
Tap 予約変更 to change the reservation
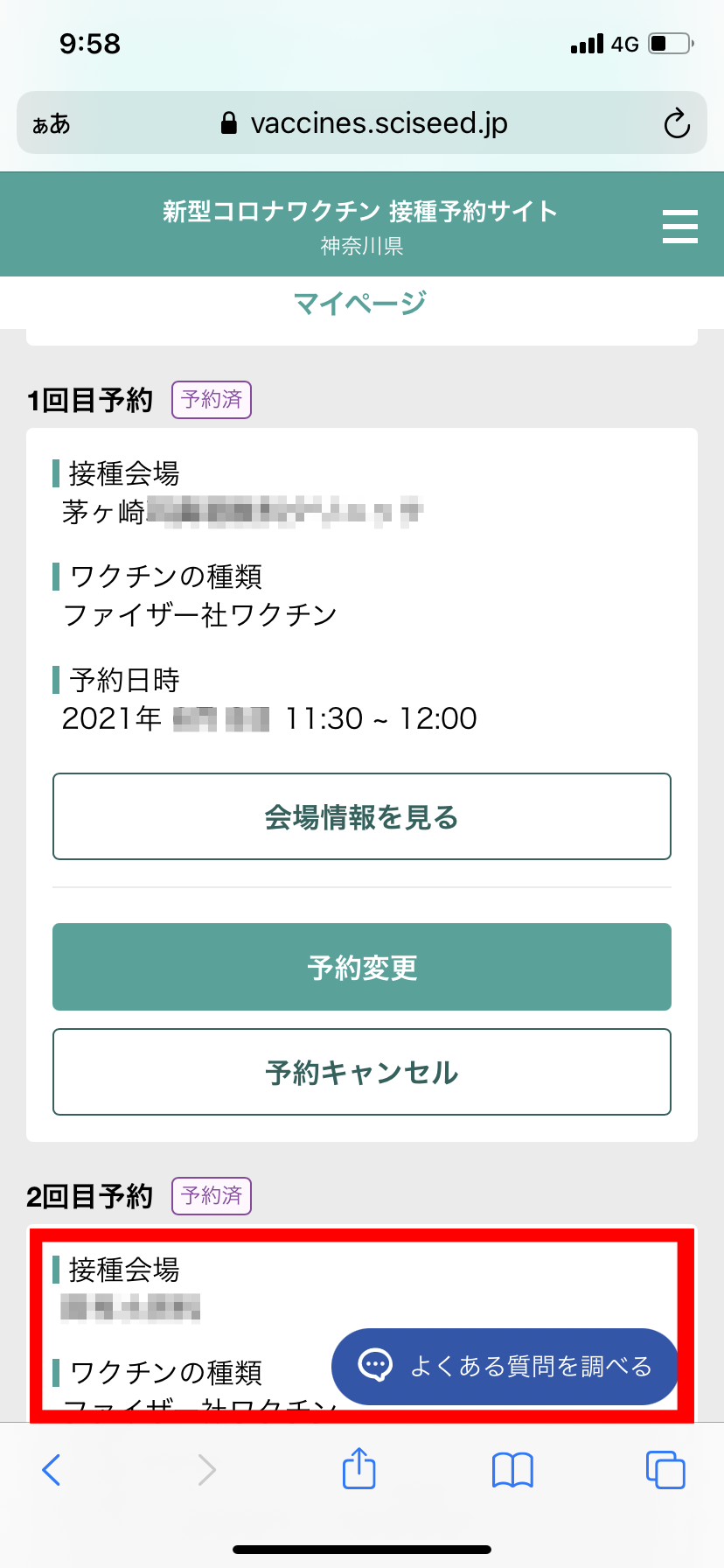[x=362, y=967]
